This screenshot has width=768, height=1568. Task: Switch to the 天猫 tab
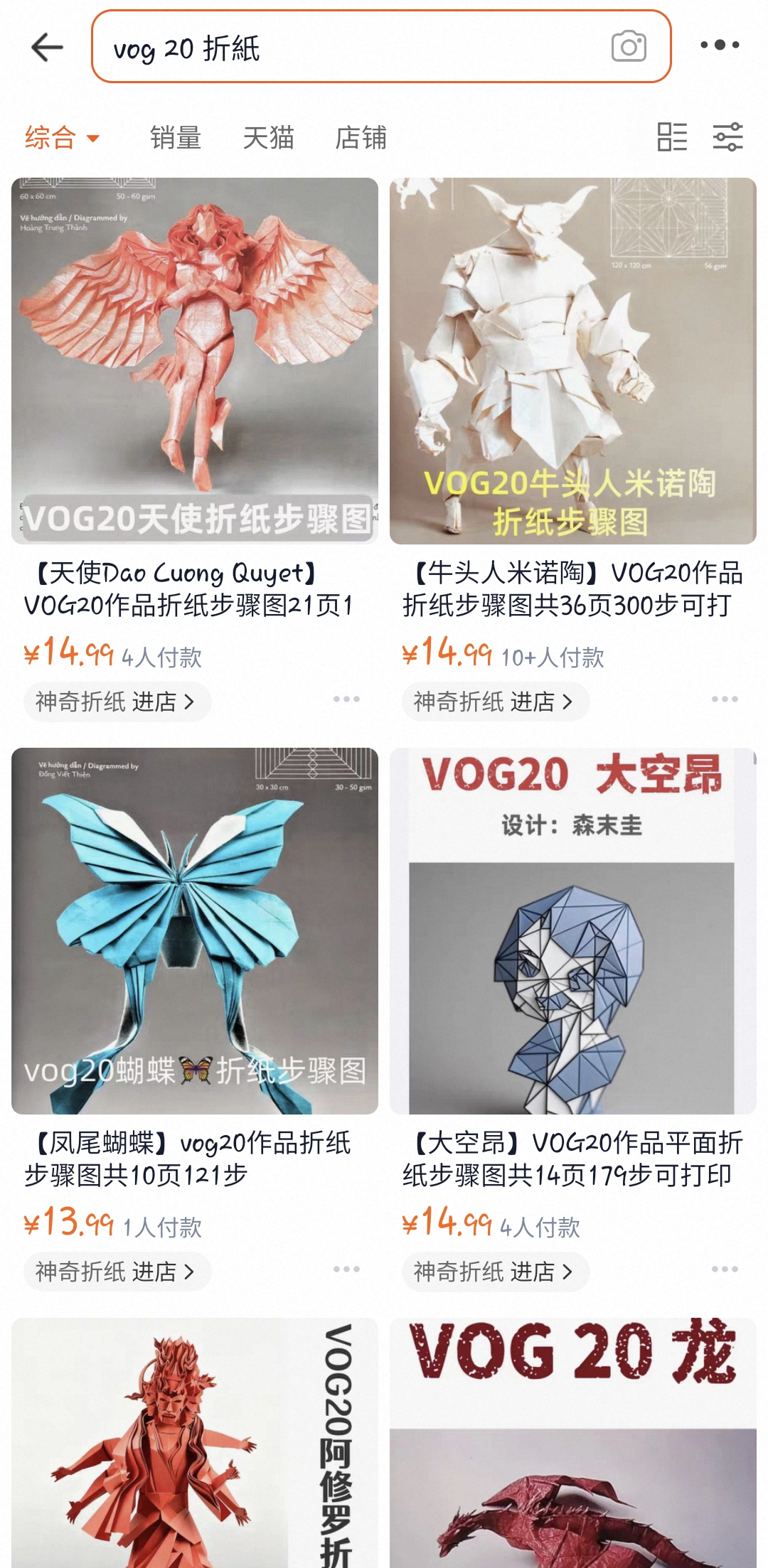coord(268,138)
